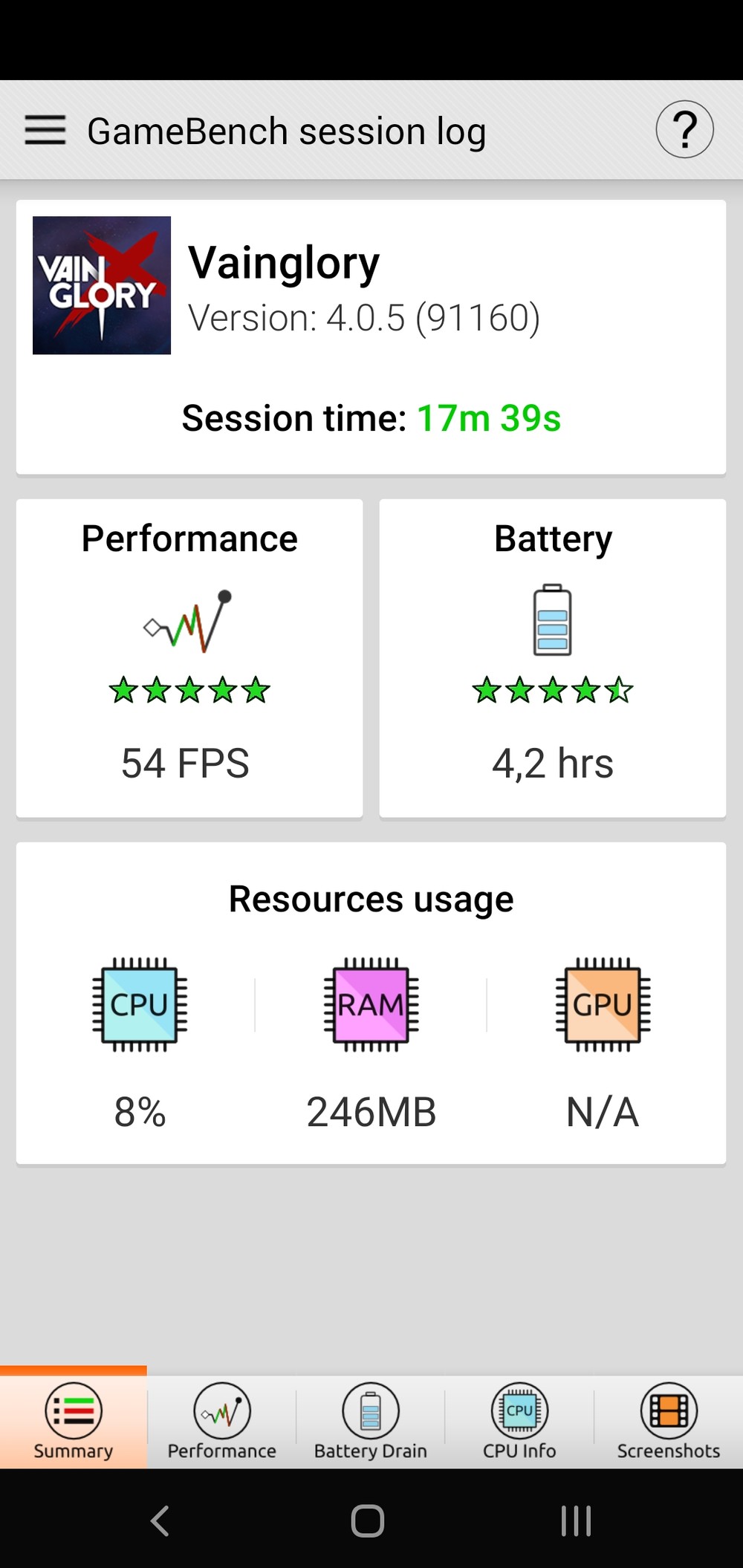This screenshot has width=743, height=1568.
Task: Go to the home screen
Action: 368,1520
